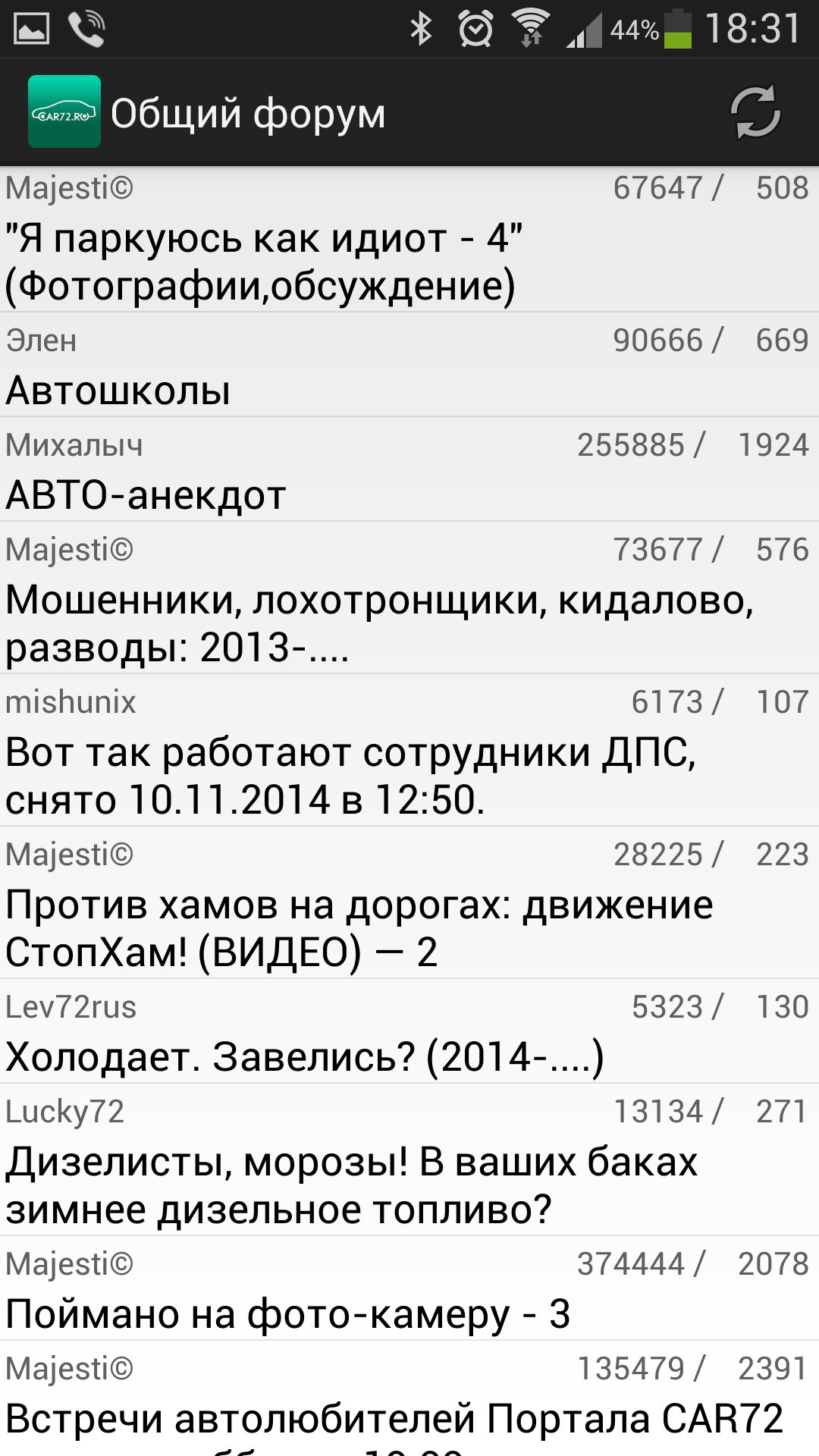Tap the refresh icon to reload forum topics

[x=756, y=114]
